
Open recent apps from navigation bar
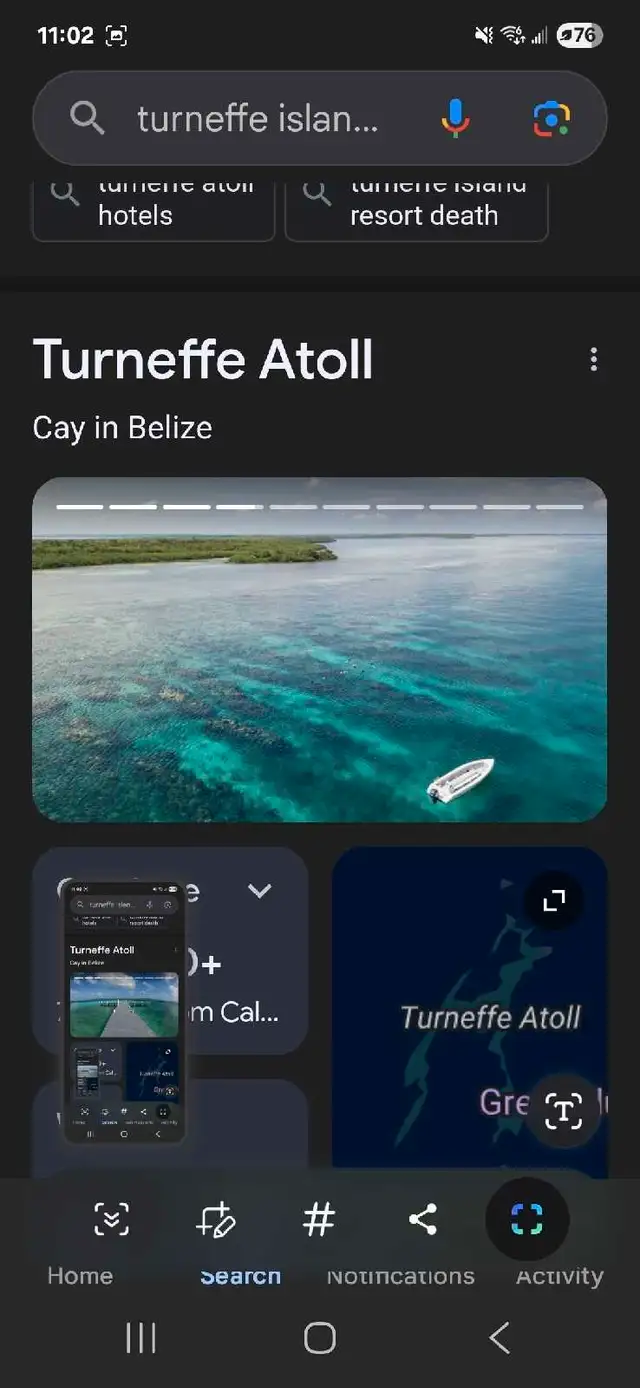pos(141,1337)
